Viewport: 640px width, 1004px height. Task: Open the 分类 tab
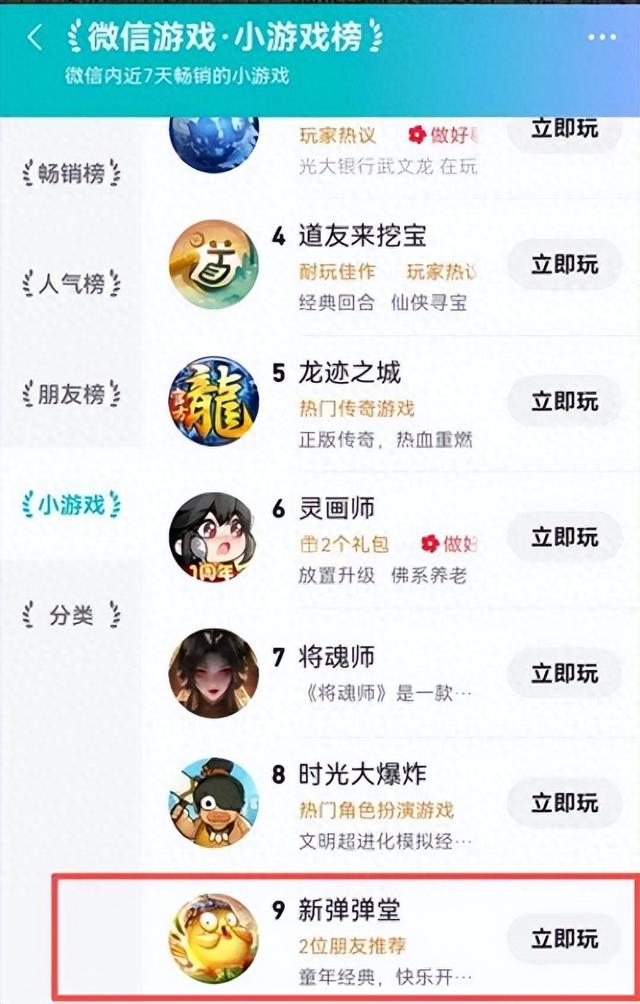(71, 615)
